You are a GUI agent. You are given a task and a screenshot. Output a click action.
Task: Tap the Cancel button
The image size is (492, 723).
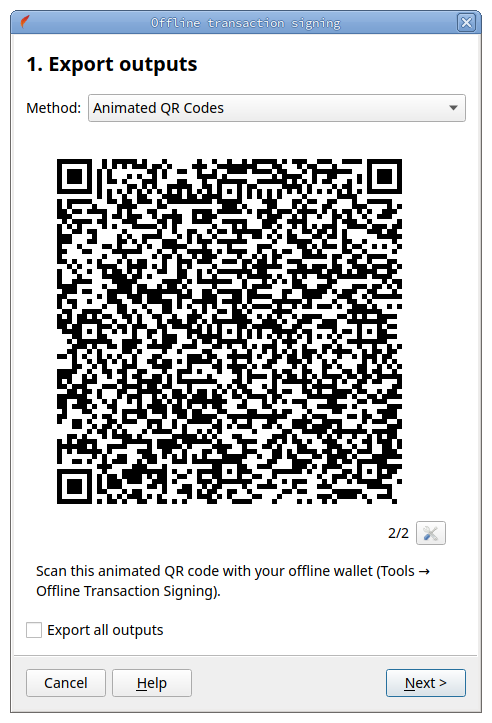pyautogui.click(x=66, y=683)
